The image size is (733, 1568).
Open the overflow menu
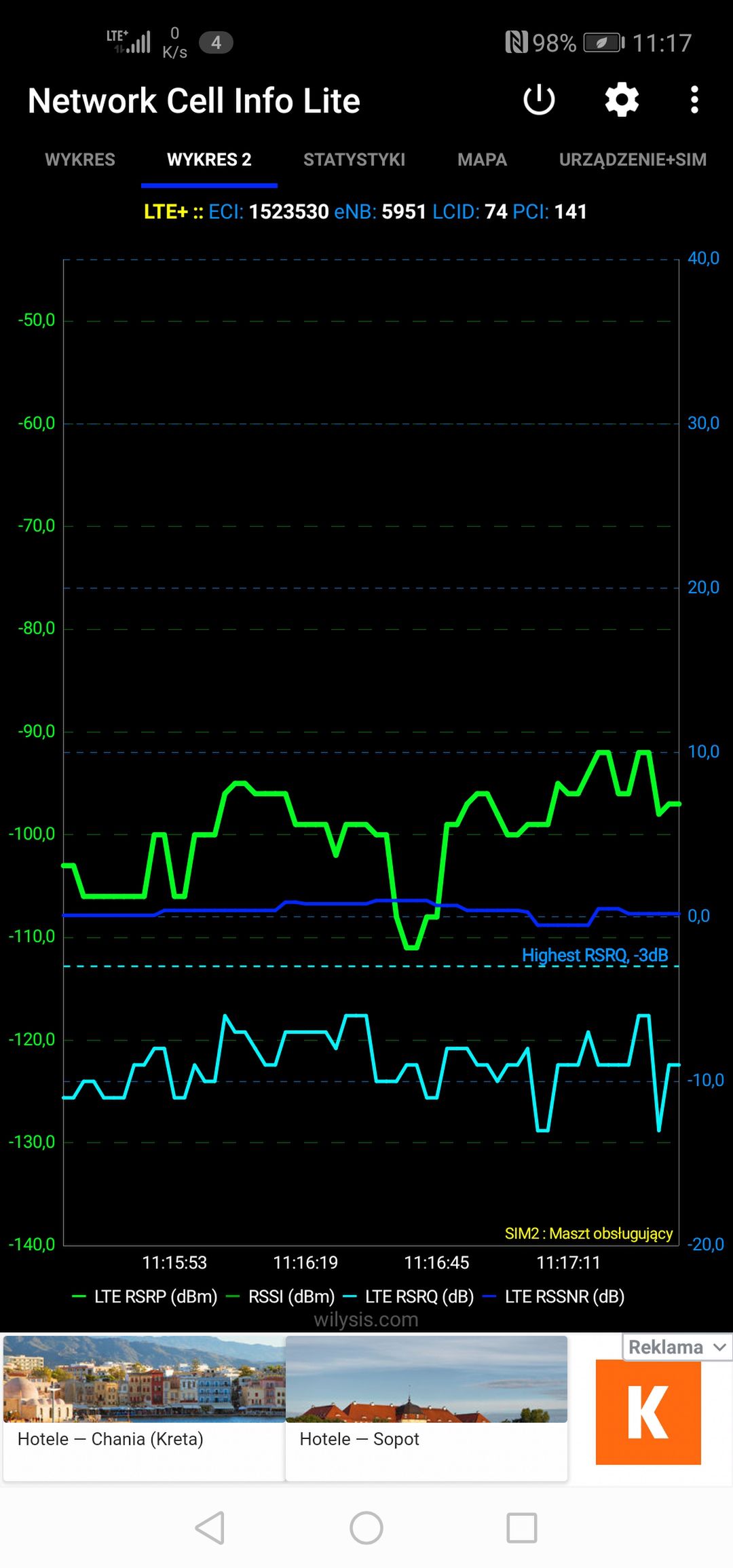pyautogui.click(x=694, y=100)
